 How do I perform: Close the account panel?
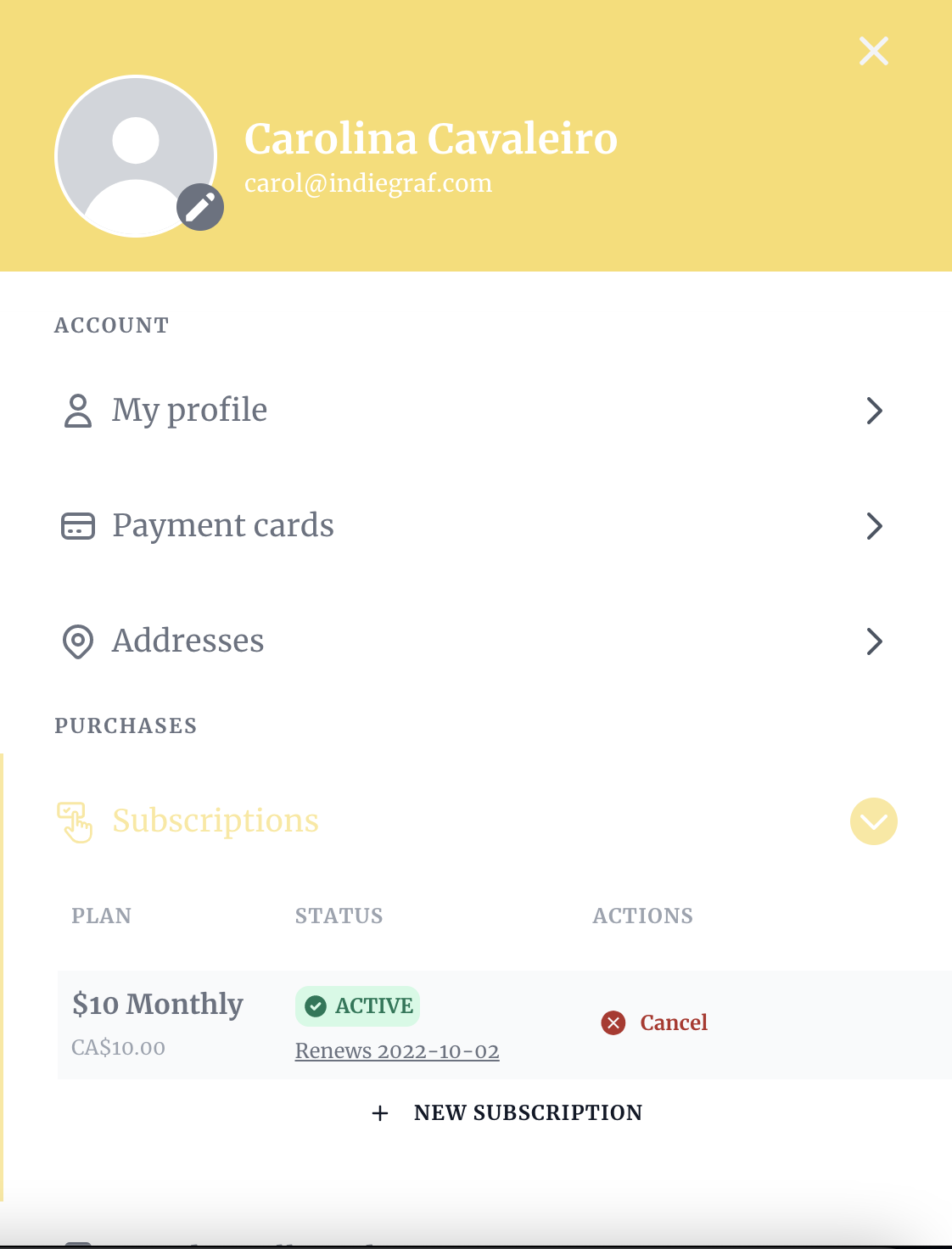pos(873,52)
